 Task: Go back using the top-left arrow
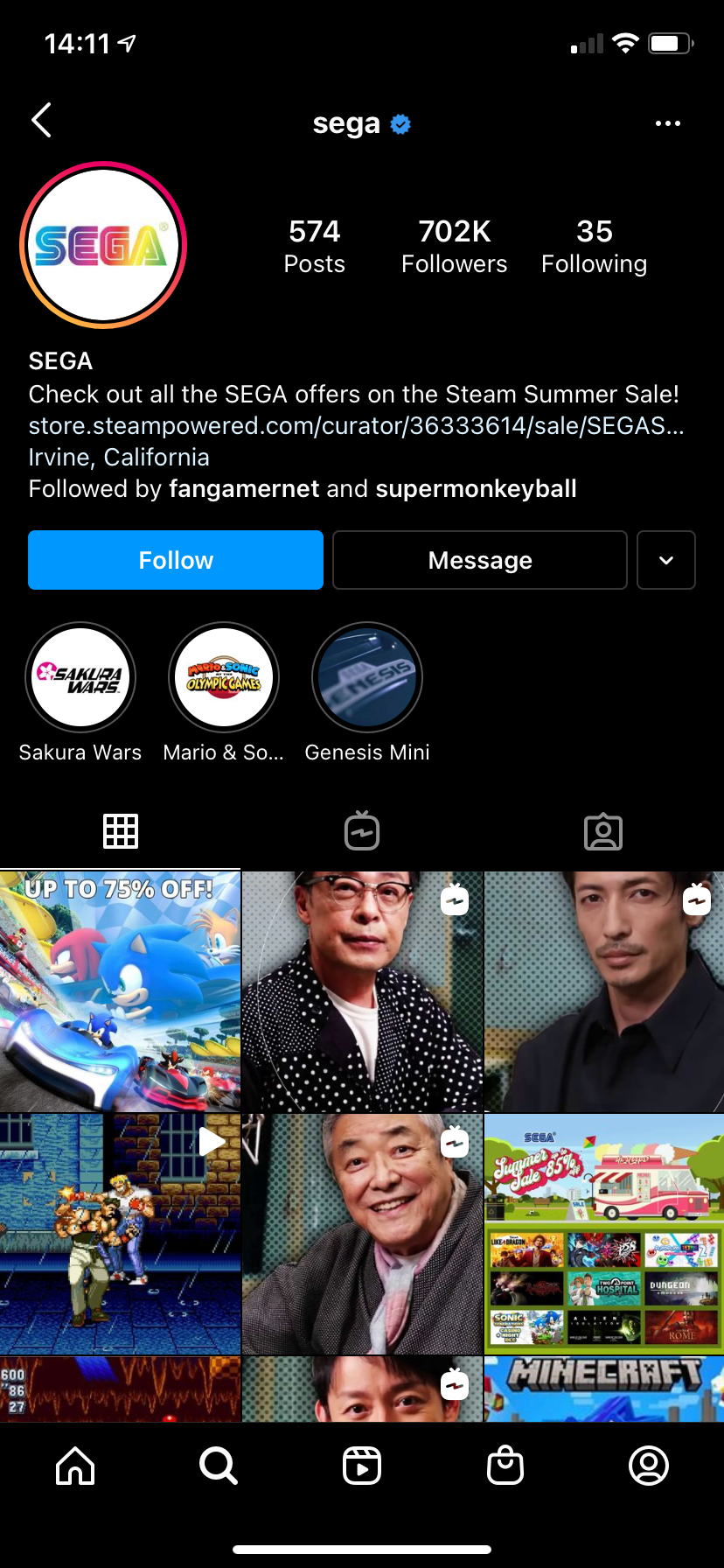pos(42,121)
